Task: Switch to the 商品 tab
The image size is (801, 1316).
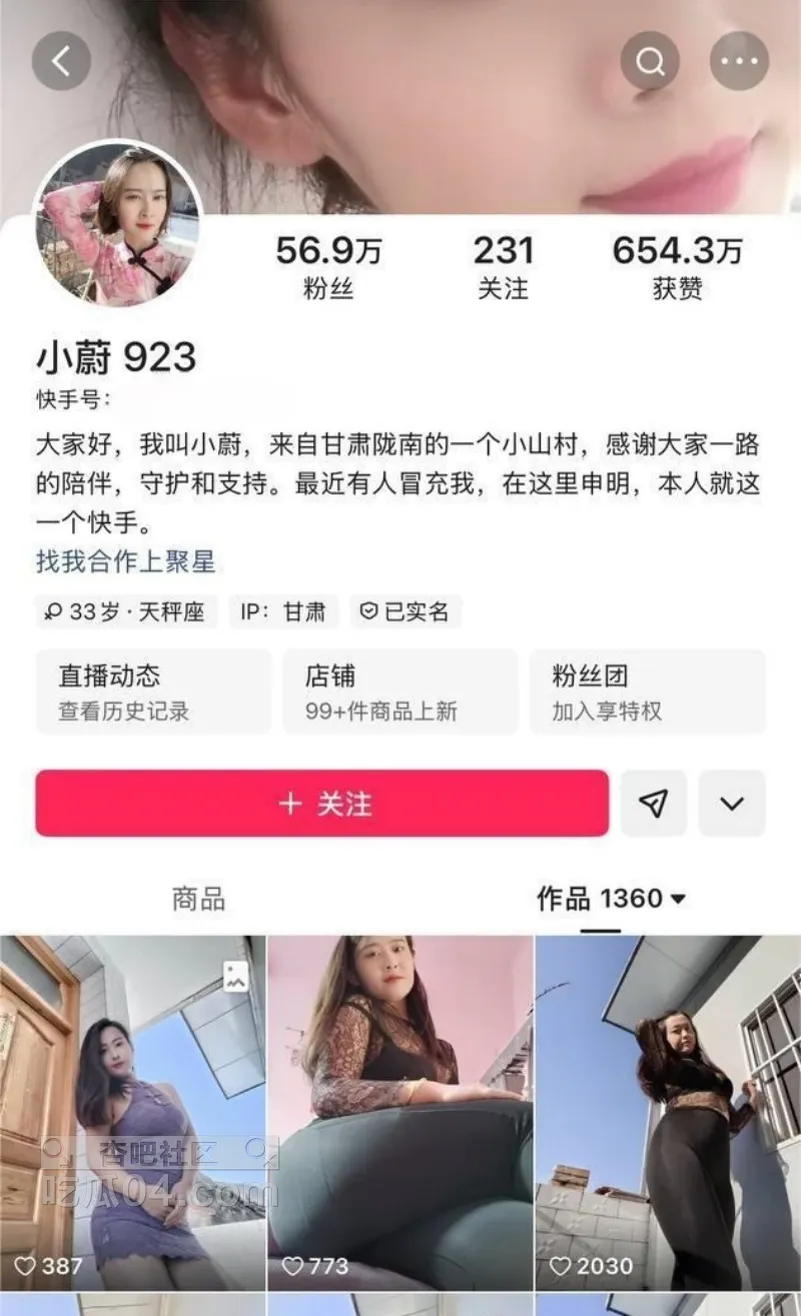Action: tap(198, 898)
